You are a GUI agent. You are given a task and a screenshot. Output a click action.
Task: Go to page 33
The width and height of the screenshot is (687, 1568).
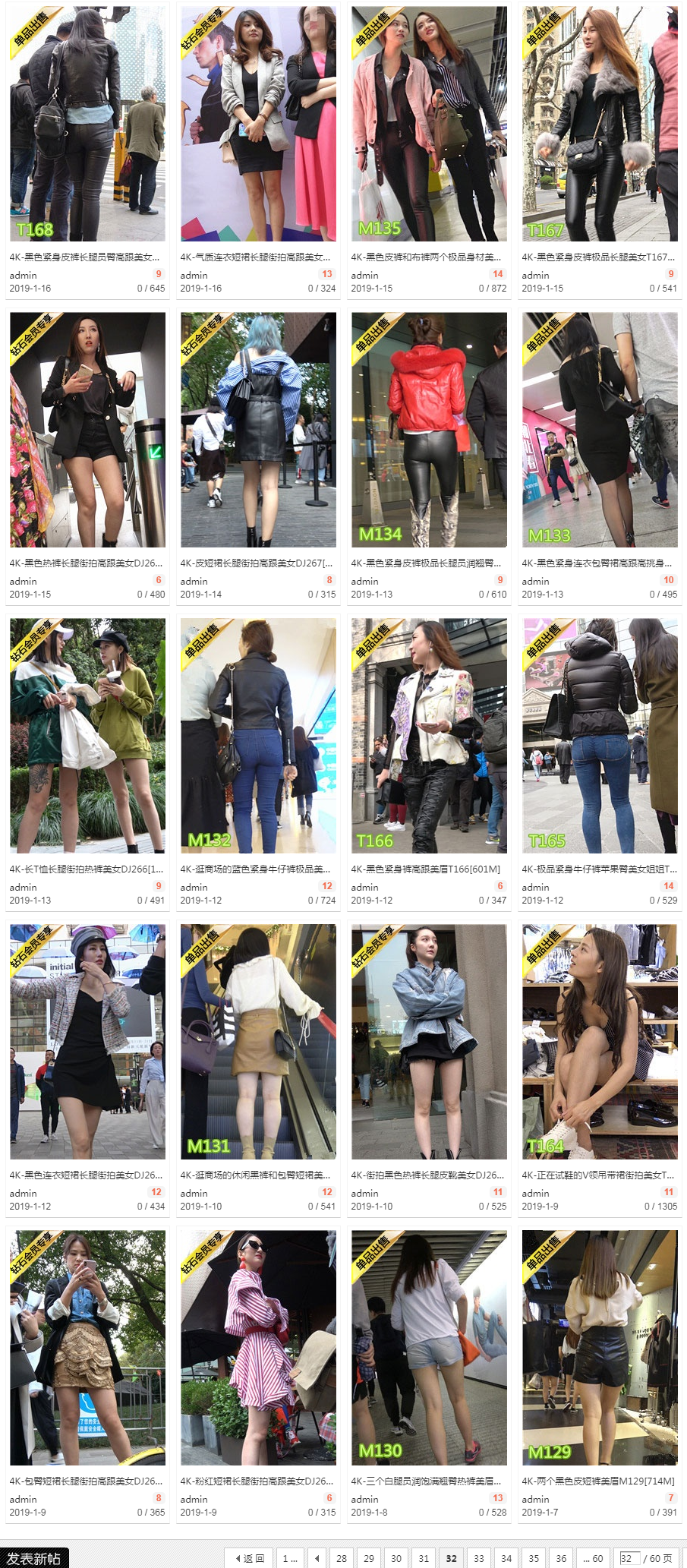[x=478, y=1558]
